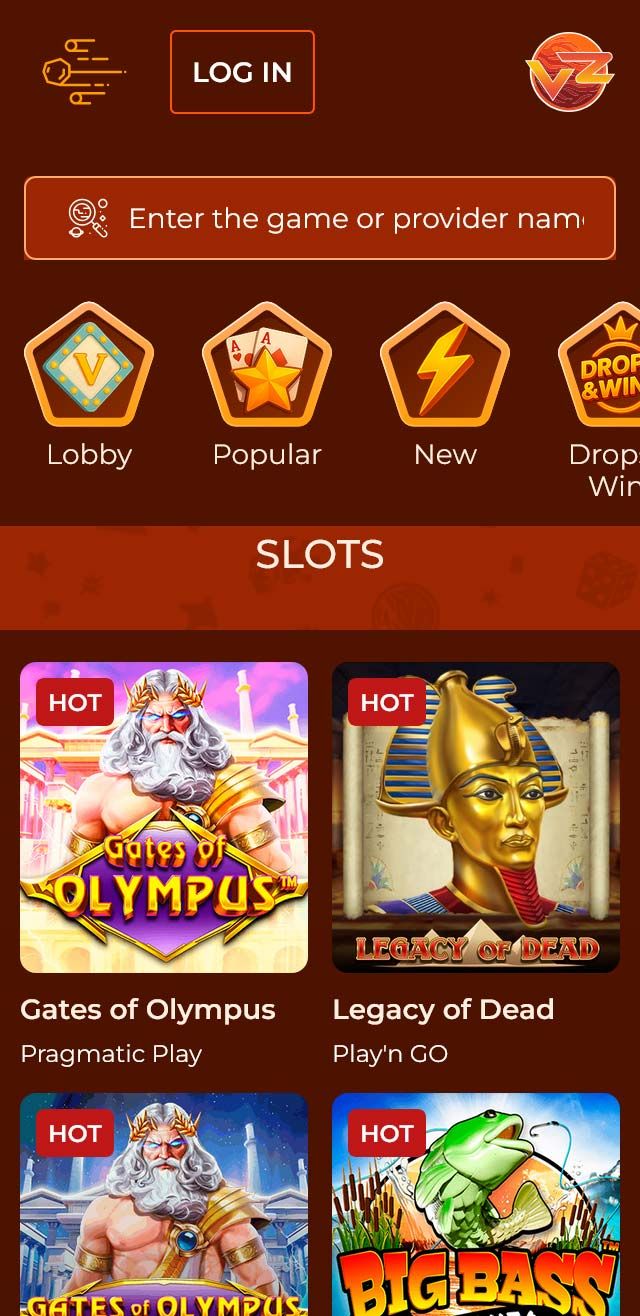The image size is (640, 1316).
Task: Open the blue Gates of Olympus tile
Action: 164,1204
